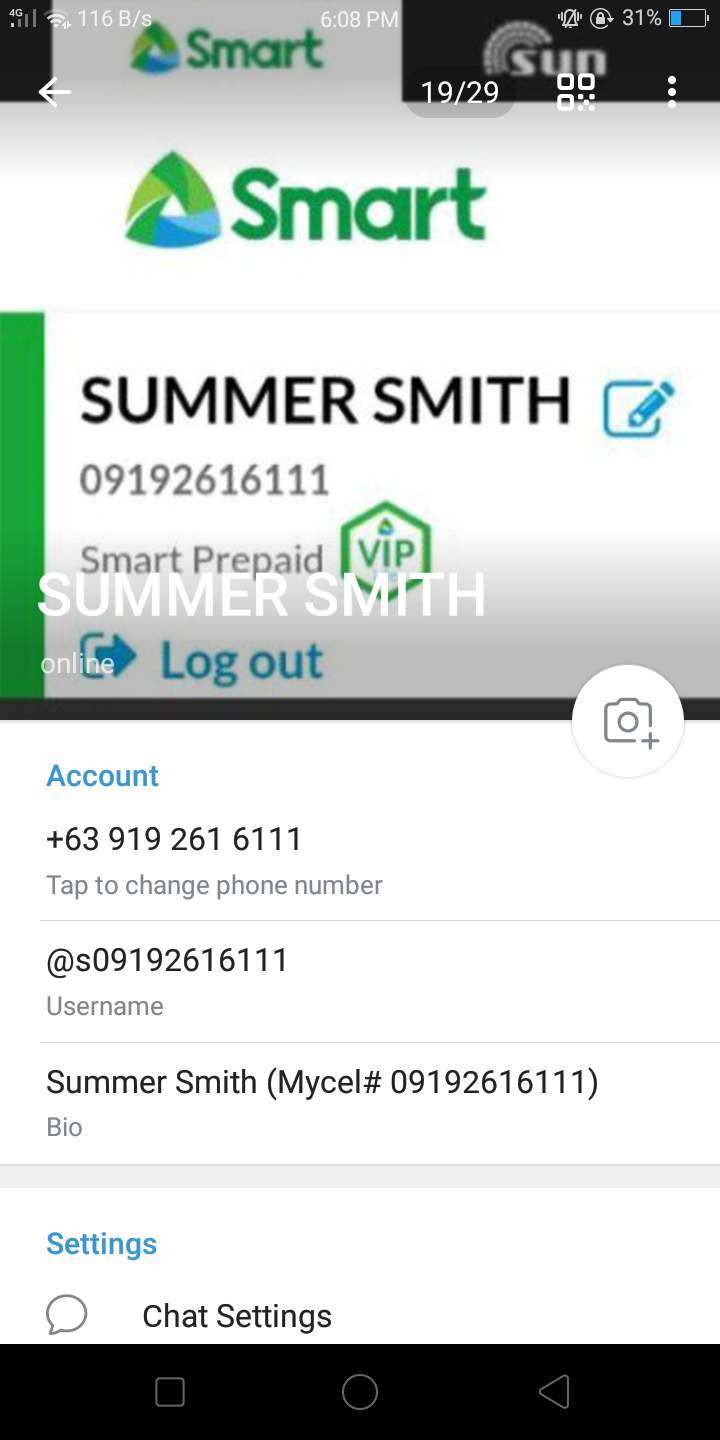The image size is (720, 1440).
Task: Edit the Summer Smith bio row
Action: pyautogui.click(x=360, y=1102)
